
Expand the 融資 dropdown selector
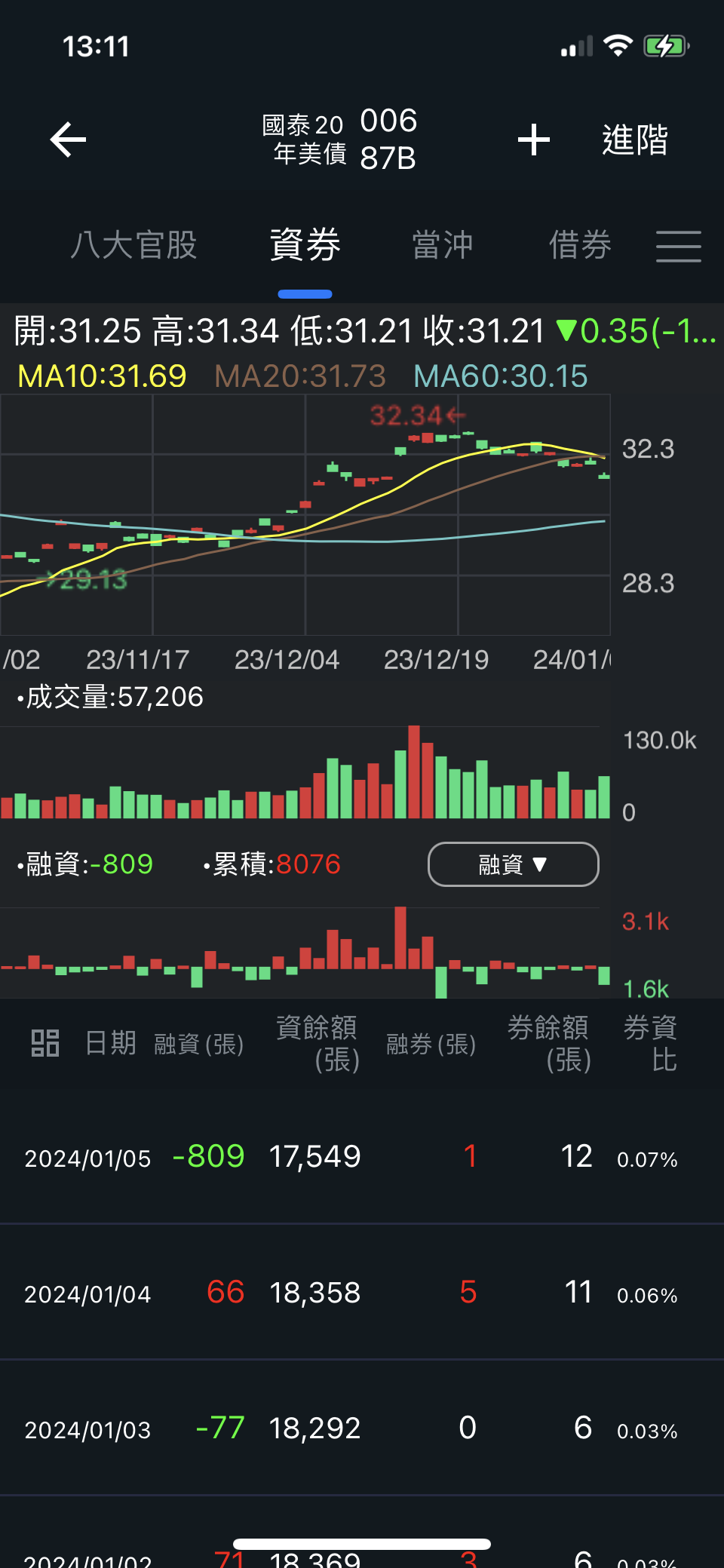point(514,864)
